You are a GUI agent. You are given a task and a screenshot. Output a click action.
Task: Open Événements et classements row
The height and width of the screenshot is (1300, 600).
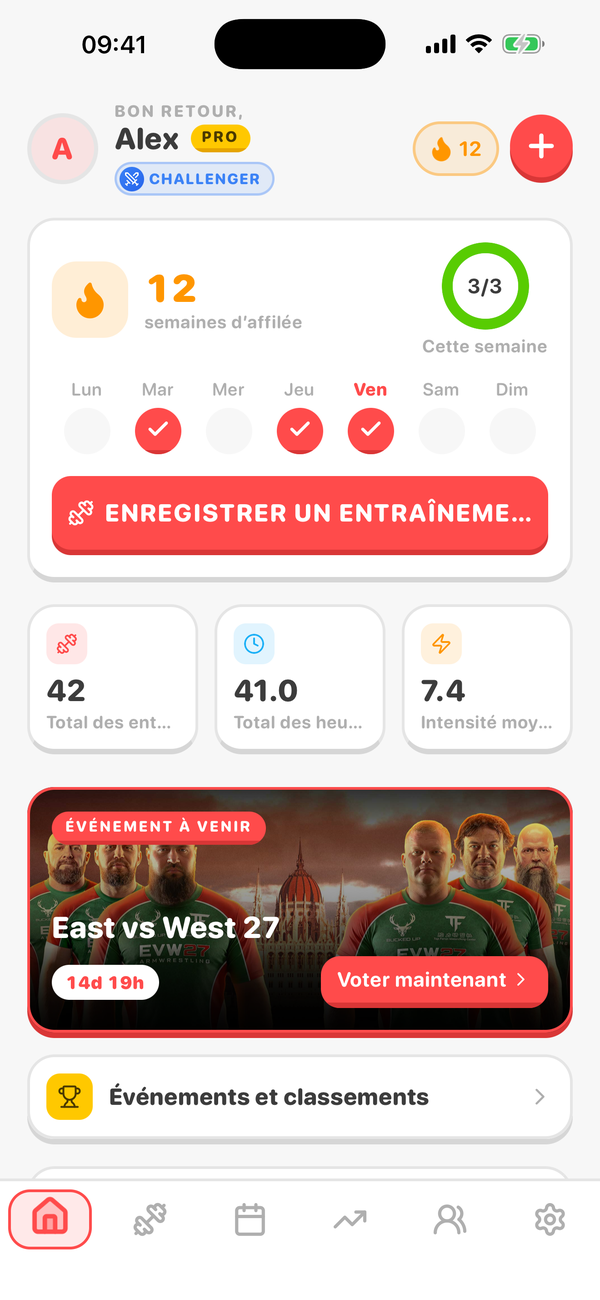[x=300, y=1097]
